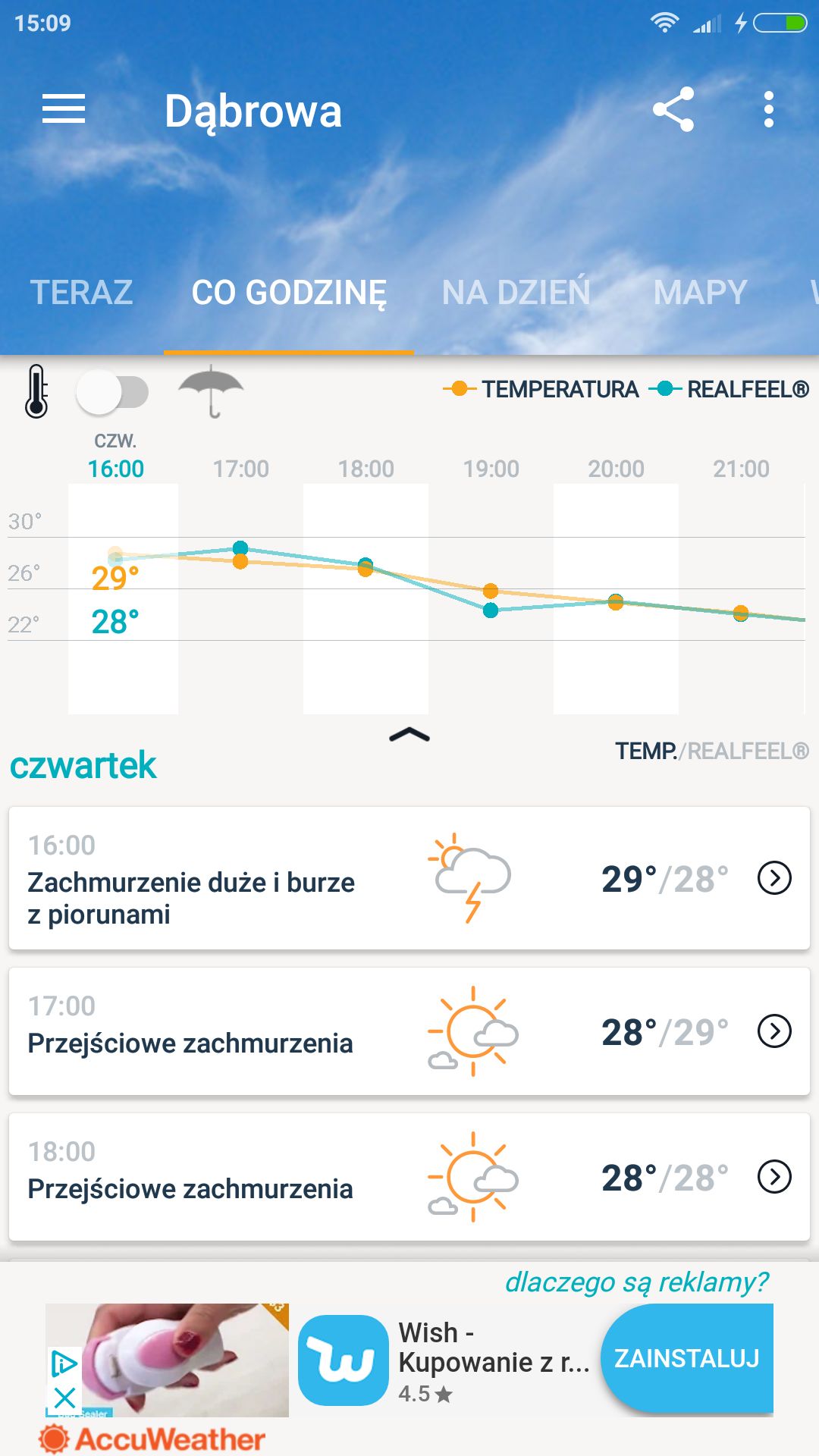Switch to the NA DZIEŃ tab
This screenshot has width=819, height=1456.
tap(516, 293)
